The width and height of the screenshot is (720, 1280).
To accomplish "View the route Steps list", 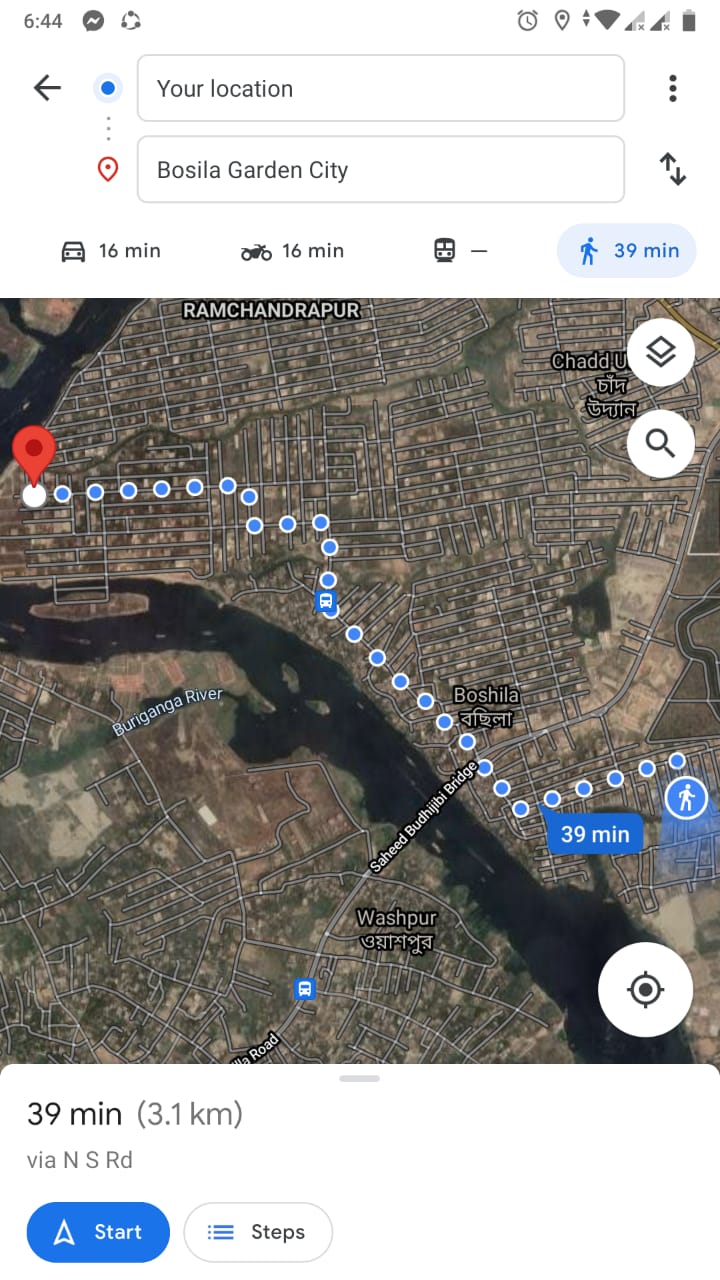I will 258,1232.
